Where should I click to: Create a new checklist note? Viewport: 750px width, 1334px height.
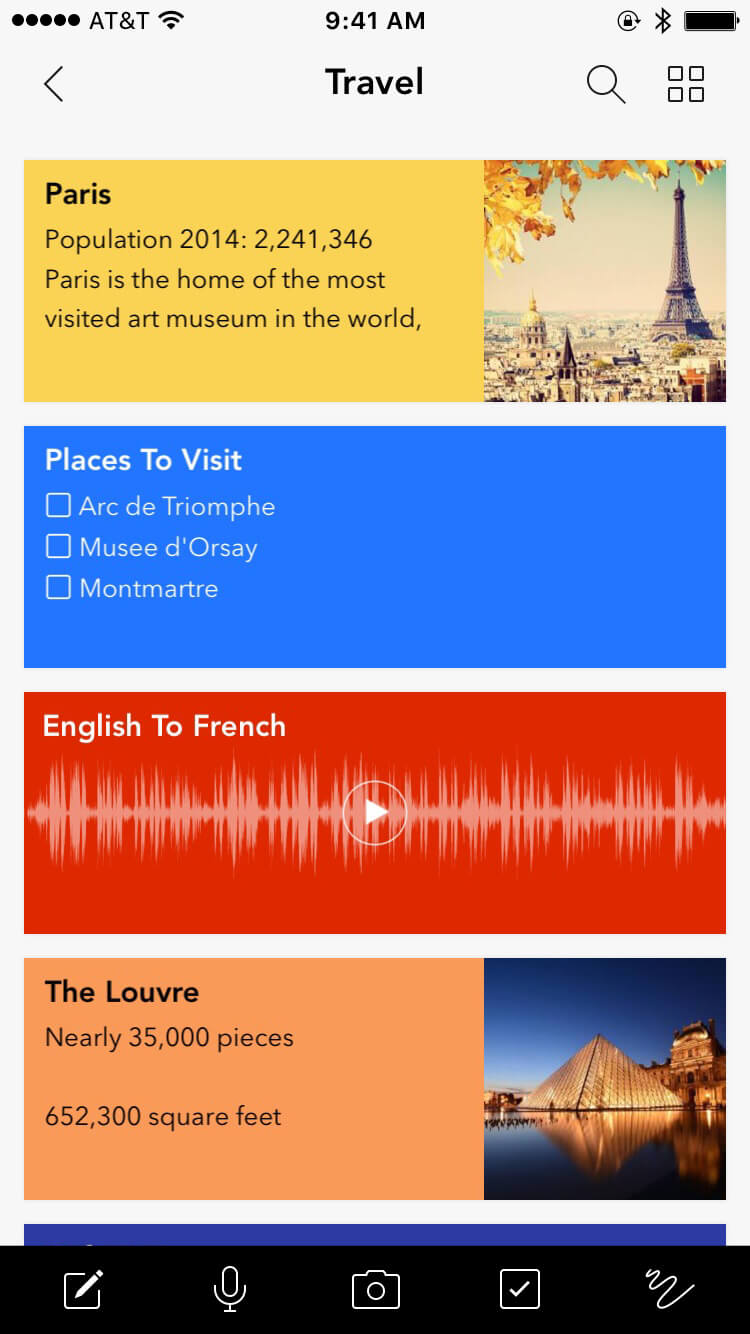coord(519,1289)
